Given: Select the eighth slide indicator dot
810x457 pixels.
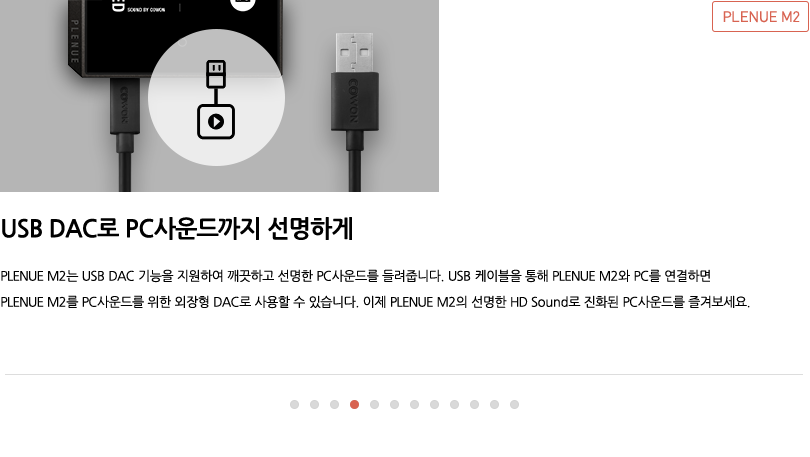Looking at the screenshot, I should click(434, 405).
